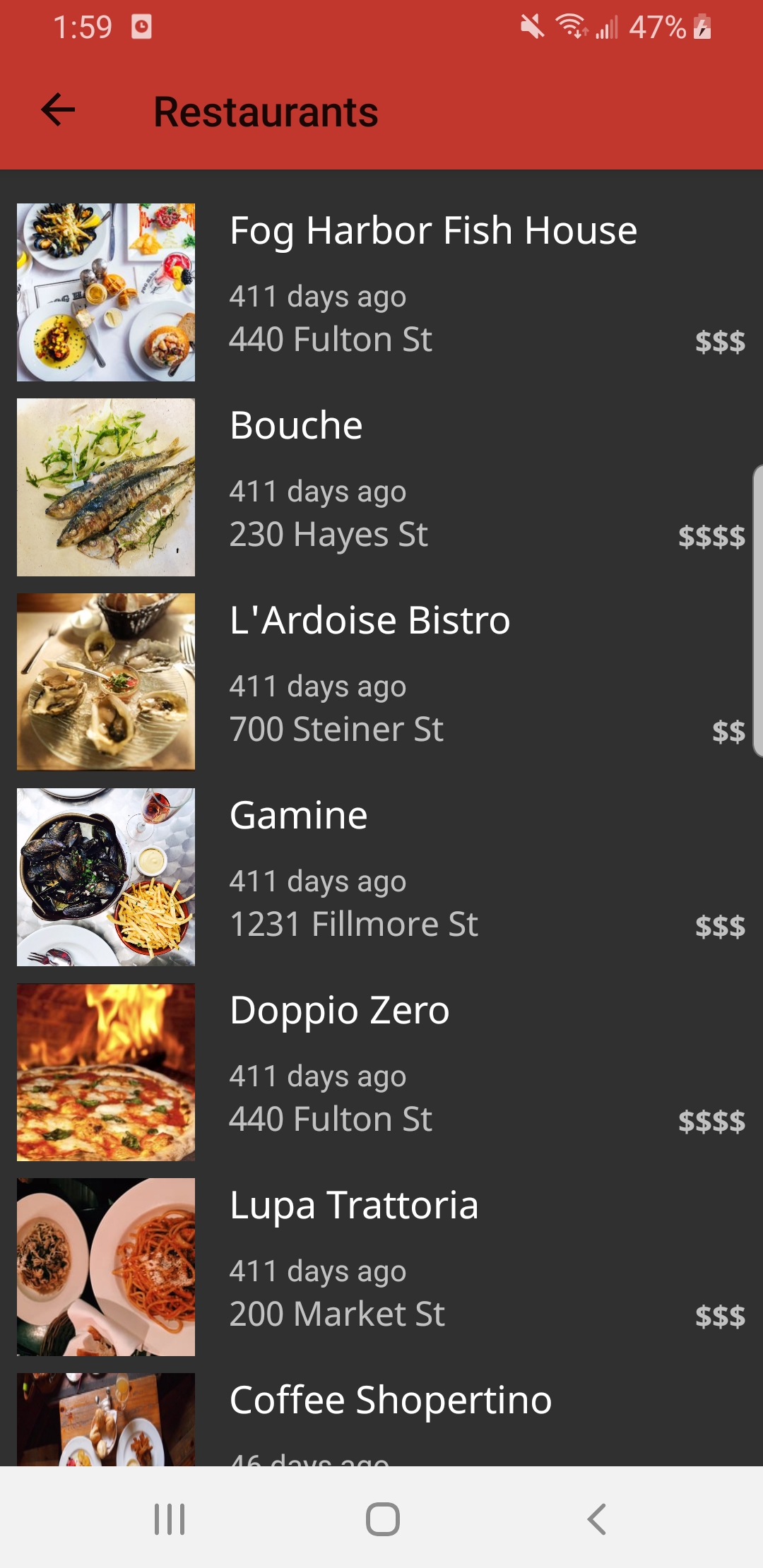The height and width of the screenshot is (1568, 763).
Task: Open Lupa Trattoria on Market St
Action: coord(381,1266)
